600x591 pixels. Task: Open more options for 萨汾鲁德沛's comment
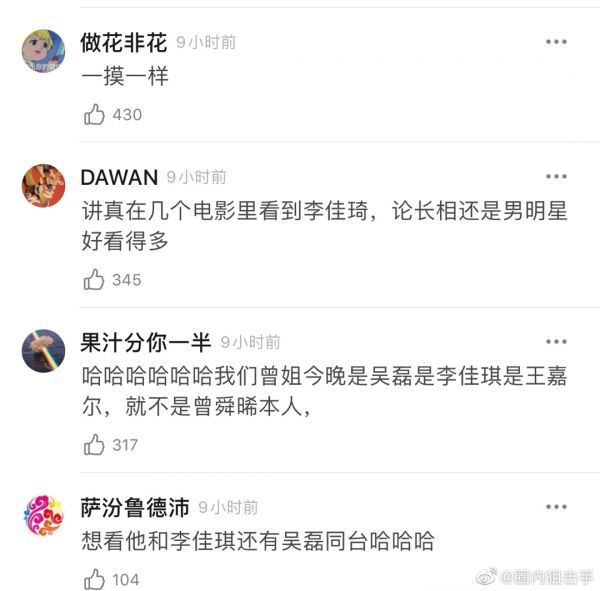pyautogui.click(x=556, y=507)
